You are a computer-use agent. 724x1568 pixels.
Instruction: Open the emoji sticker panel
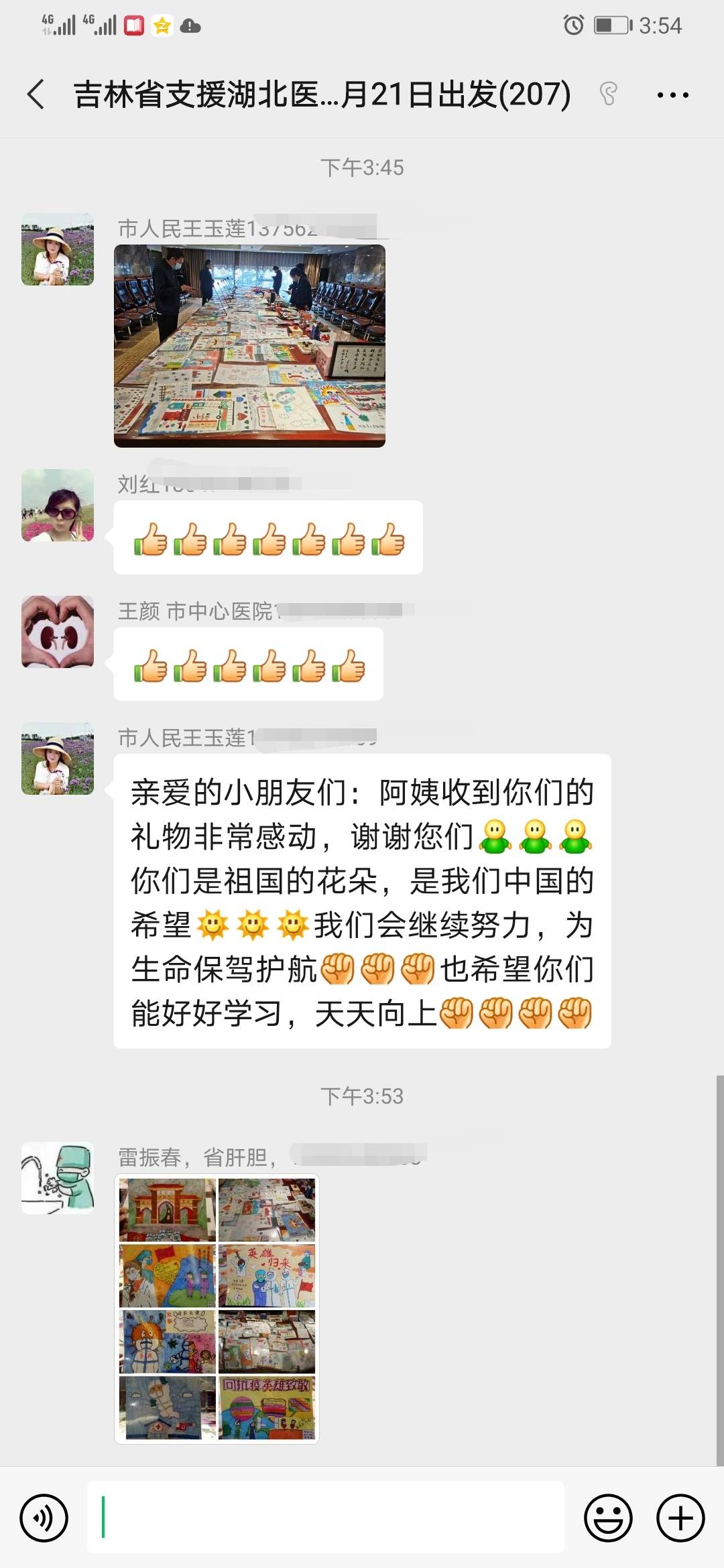[608, 1518]
